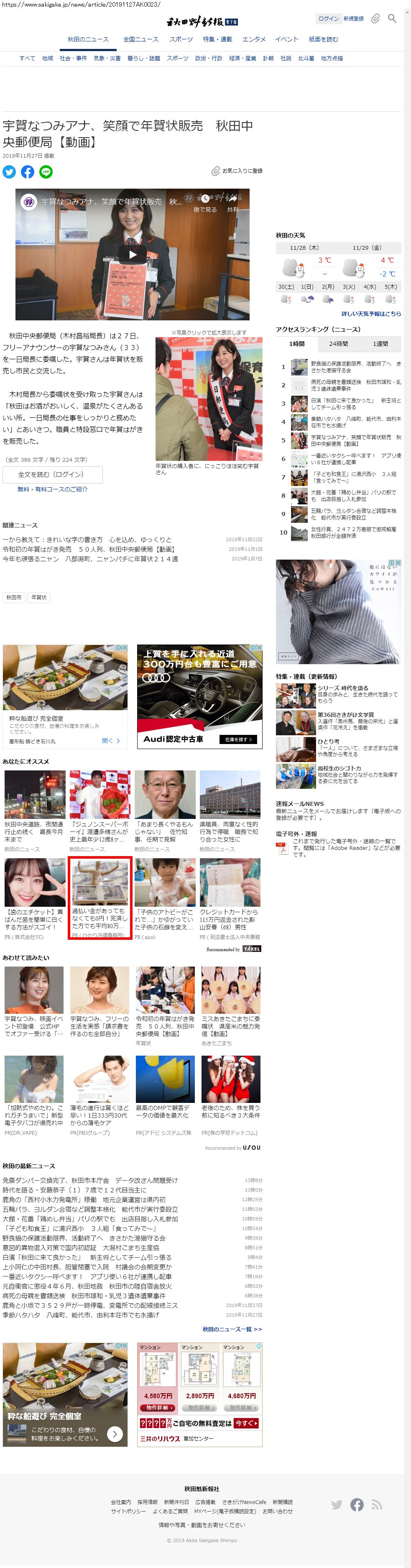This screenshot has height=1568, width=411.
Task: Tap 全文を読む（ログイン） button
Action: (52, 474)
